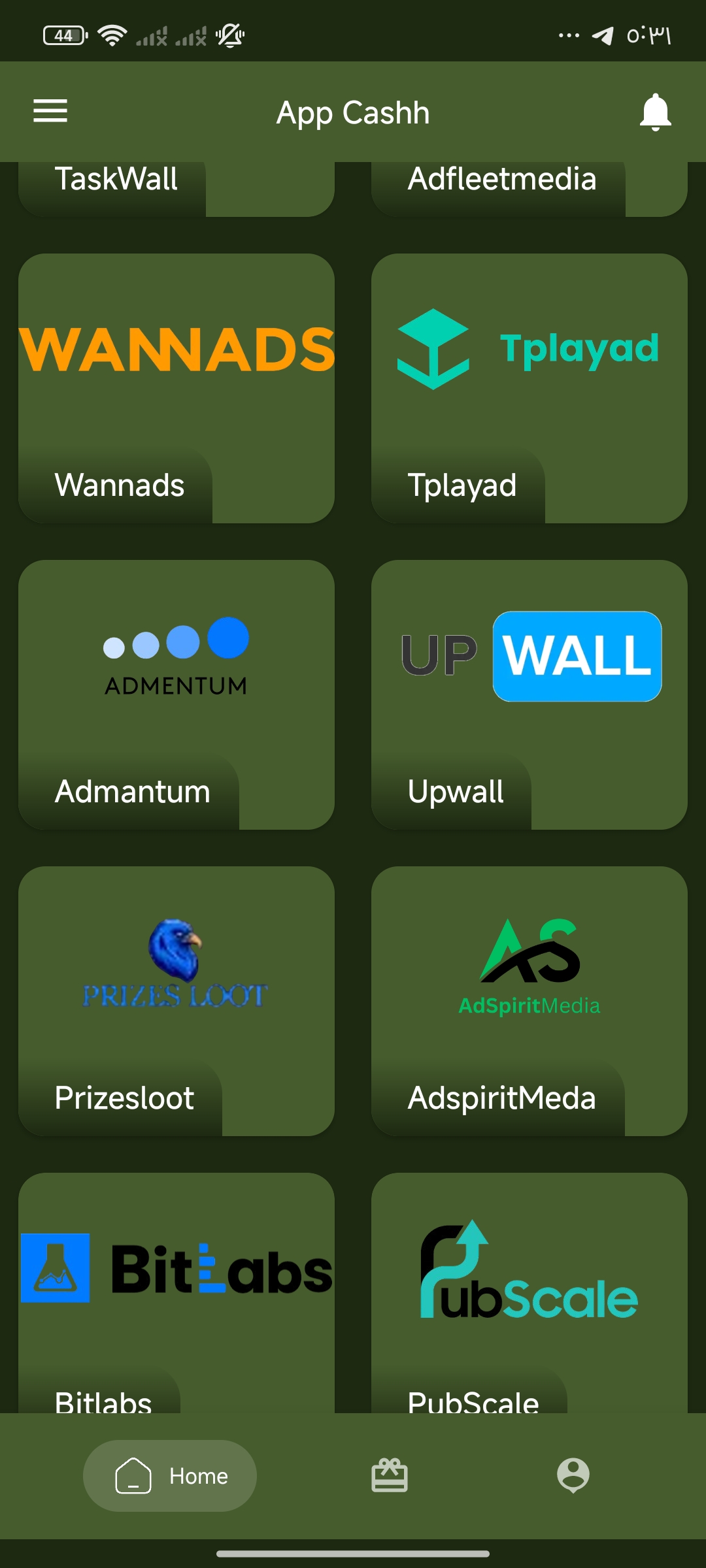Open the Adfleetmedia offerwall card
Viewport: 706px width, 1568px height.
click(x=529, y=186)
